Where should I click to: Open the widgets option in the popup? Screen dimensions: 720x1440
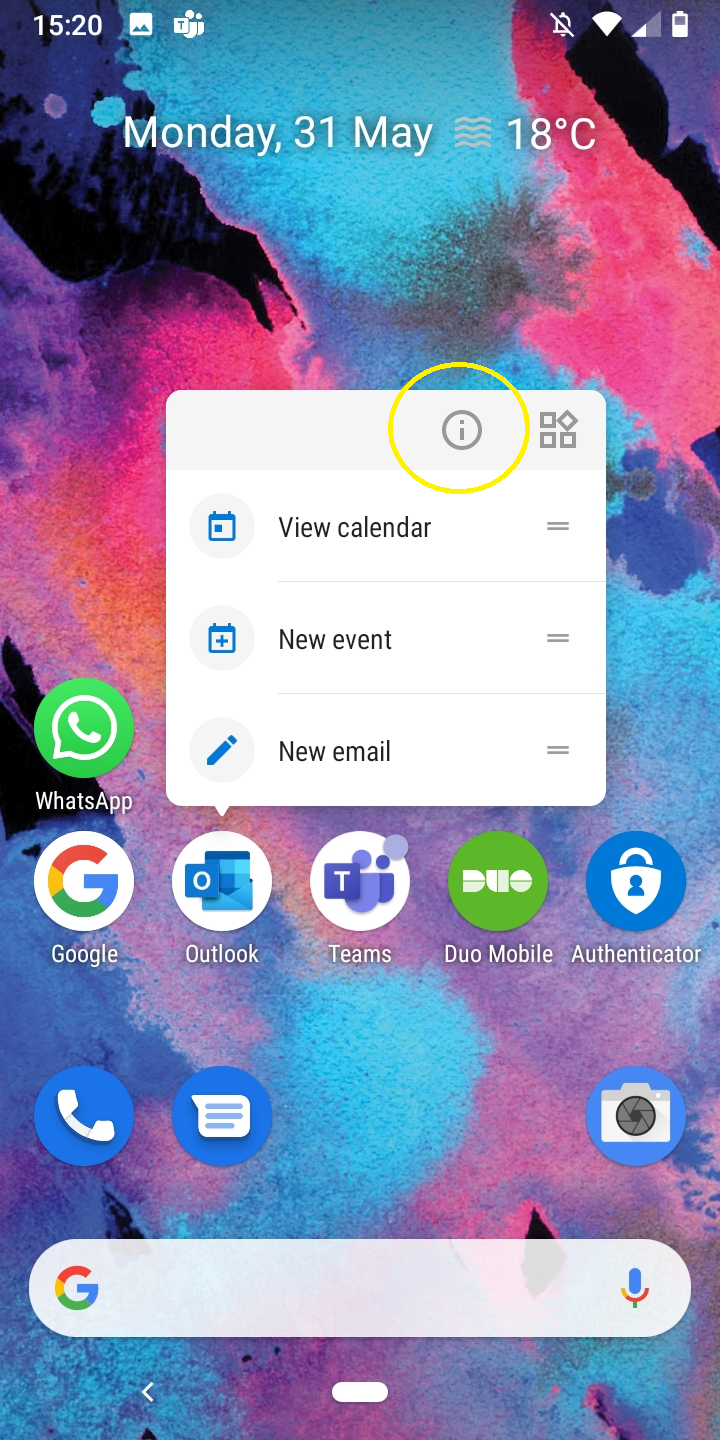(x=558, y=430)
